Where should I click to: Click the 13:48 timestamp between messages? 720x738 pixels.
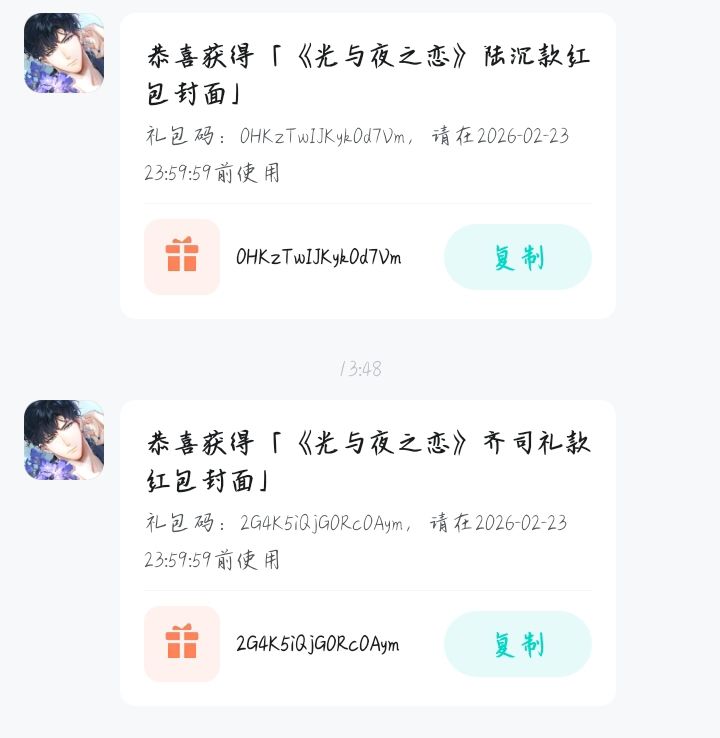click(x=361, y=368)
